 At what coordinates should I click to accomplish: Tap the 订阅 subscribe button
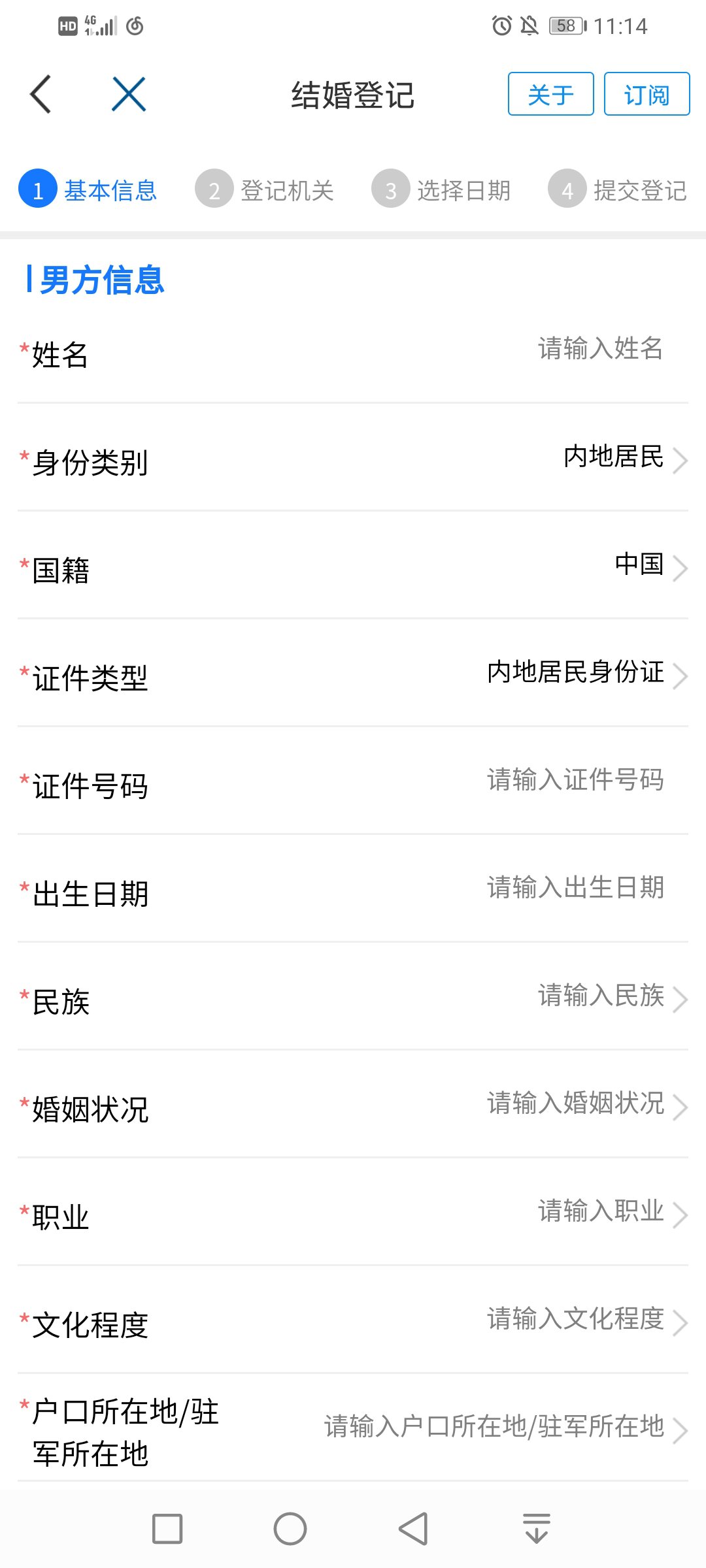click(647, 94)
